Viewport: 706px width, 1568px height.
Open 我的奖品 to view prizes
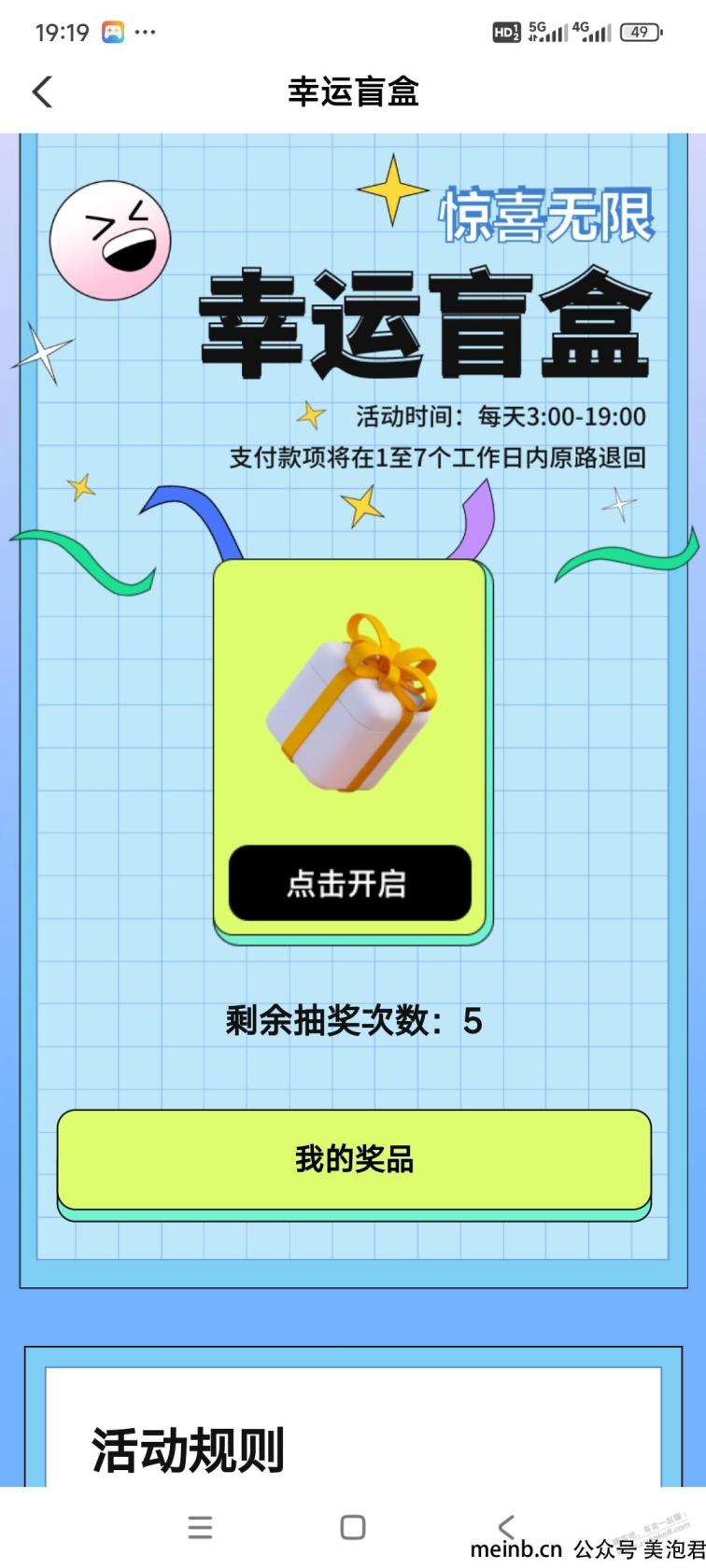(x=354, y=1159)
